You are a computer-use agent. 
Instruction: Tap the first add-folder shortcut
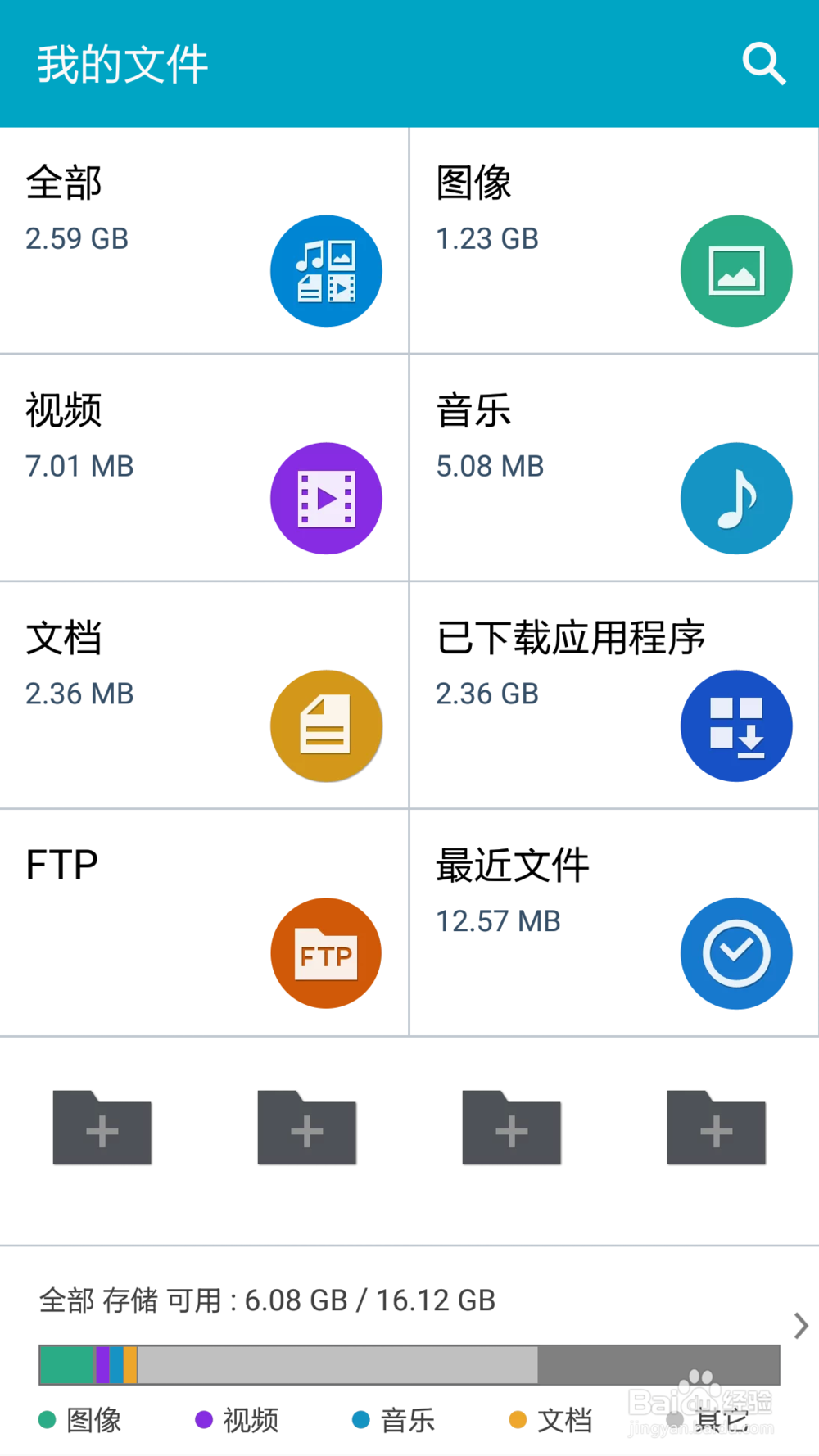coord(102,1128)
